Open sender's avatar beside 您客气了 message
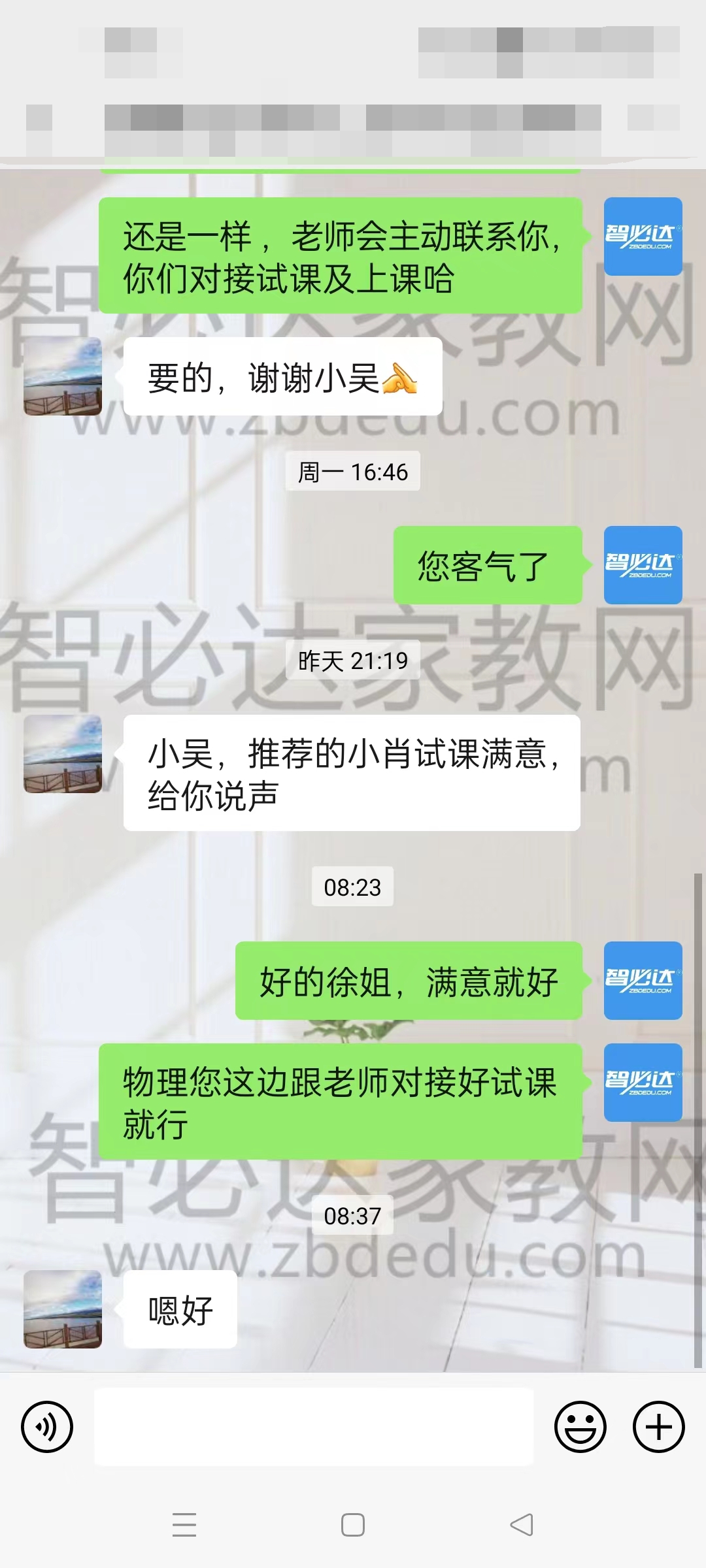706x1568 pixels. pos(643,565)
